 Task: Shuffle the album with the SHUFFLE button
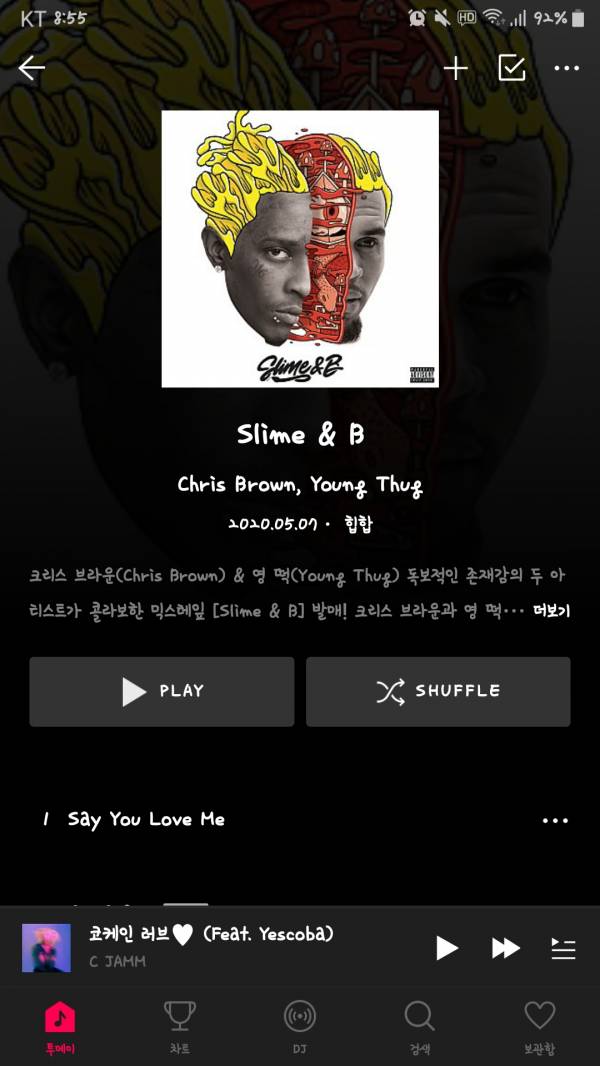pos(438,691)
